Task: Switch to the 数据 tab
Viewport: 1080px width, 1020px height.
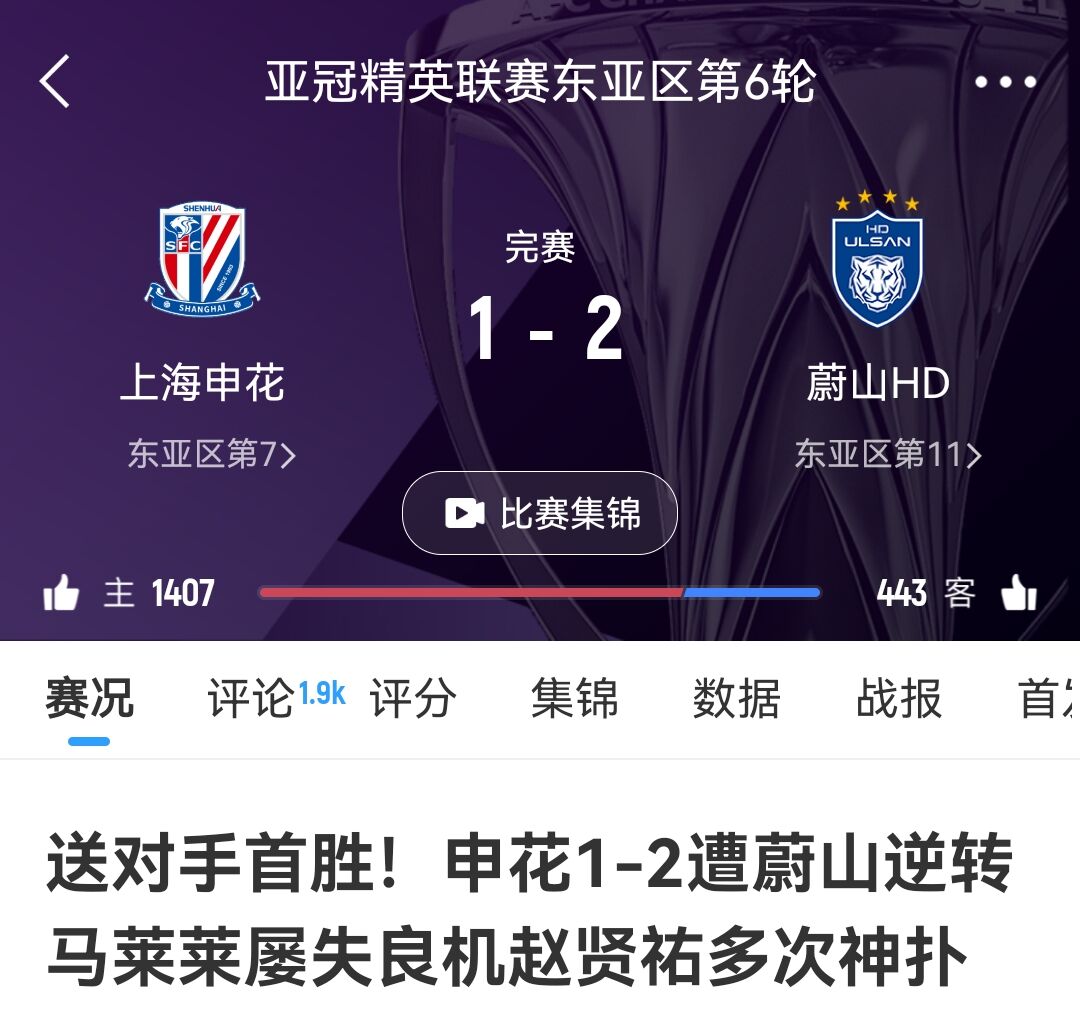Action: click(737, 698)
